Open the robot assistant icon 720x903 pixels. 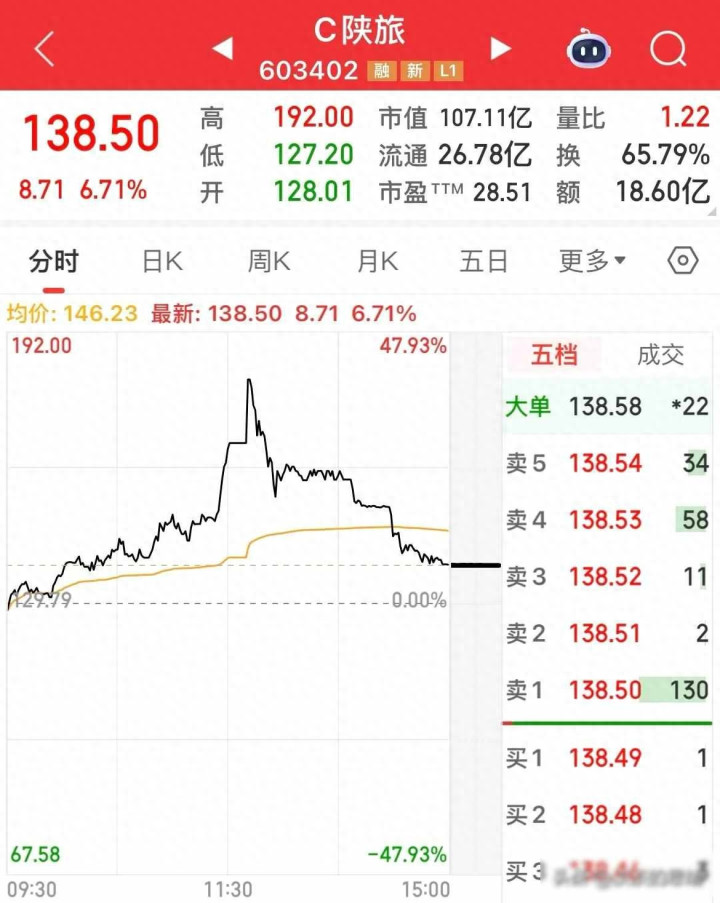tap(590, 47)
